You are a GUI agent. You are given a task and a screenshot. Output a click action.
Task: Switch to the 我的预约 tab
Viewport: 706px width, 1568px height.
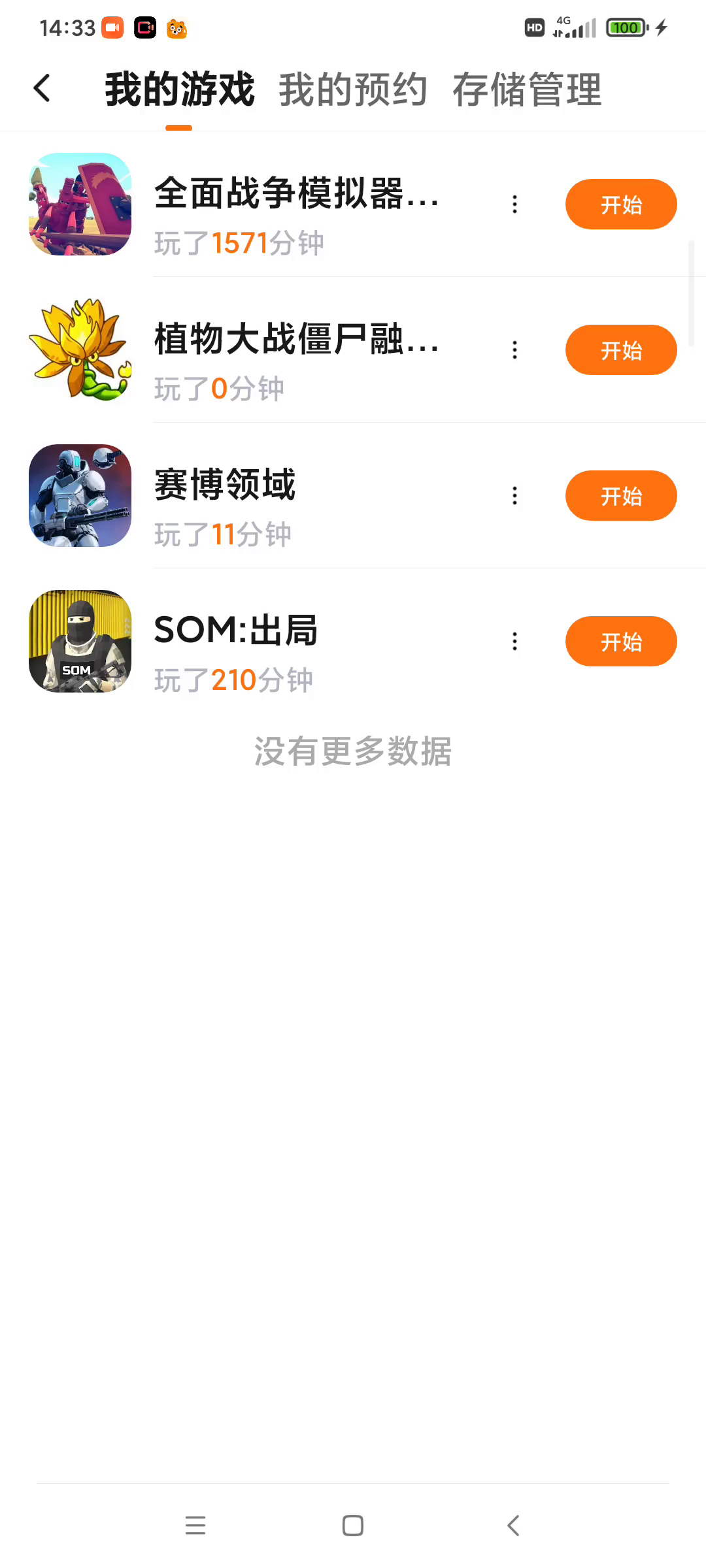353,90
